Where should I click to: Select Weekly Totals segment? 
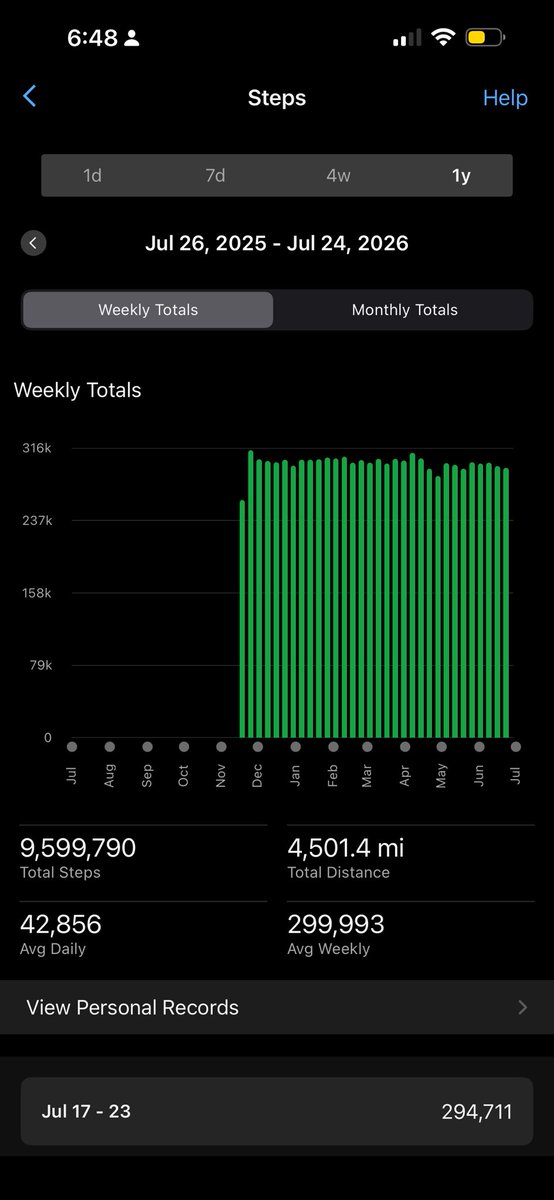click(148, 310)
